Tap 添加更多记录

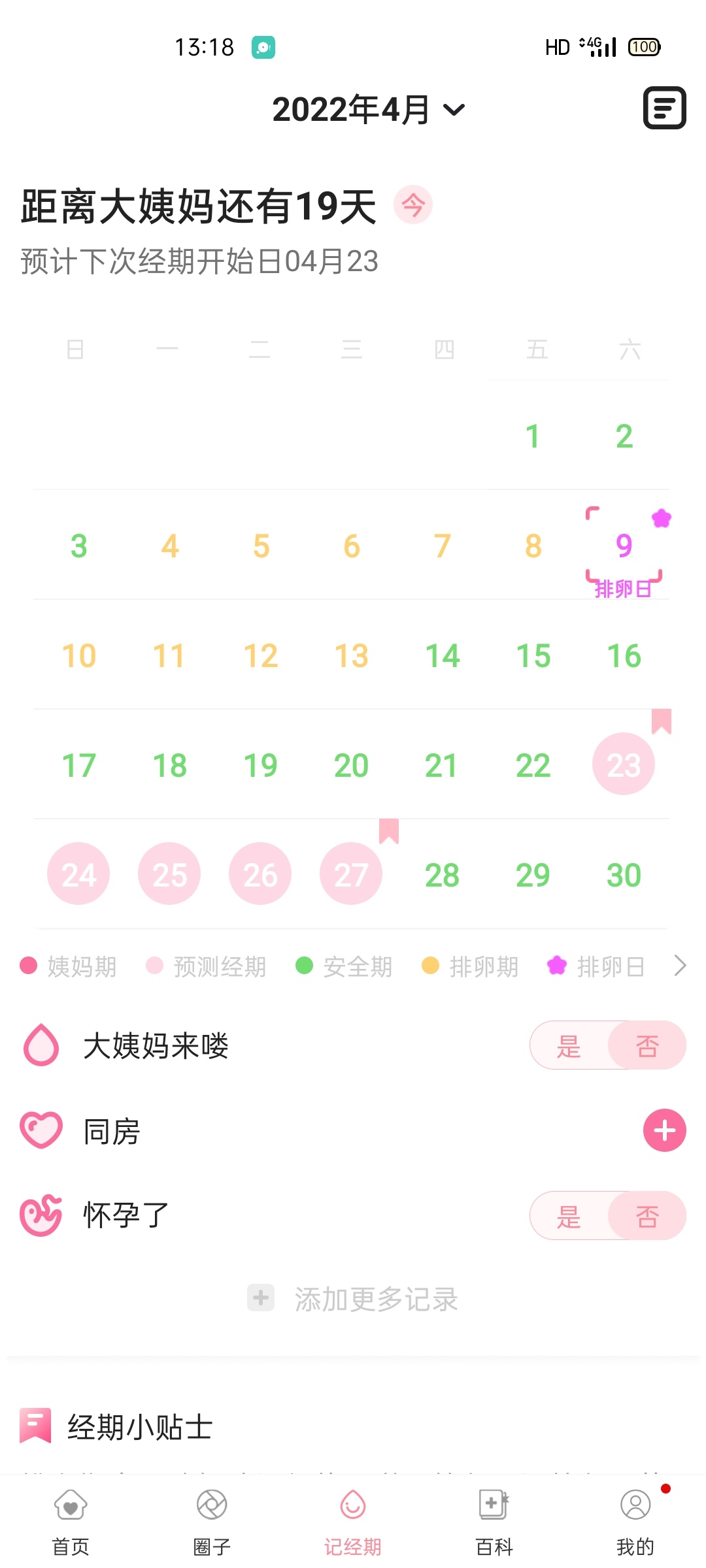(353, 1299)
